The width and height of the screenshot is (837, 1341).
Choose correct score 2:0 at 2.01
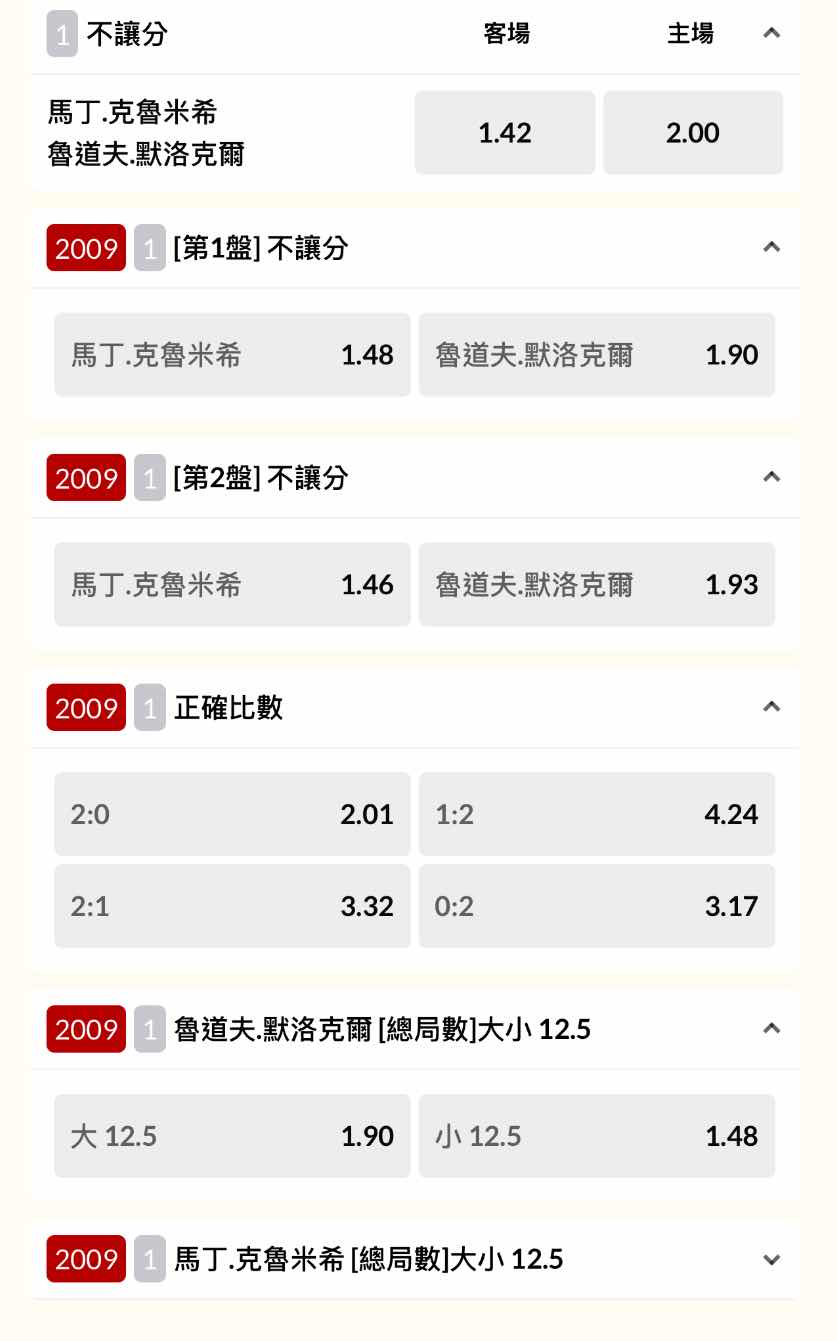pyautogui.click(x=232, y=814)
